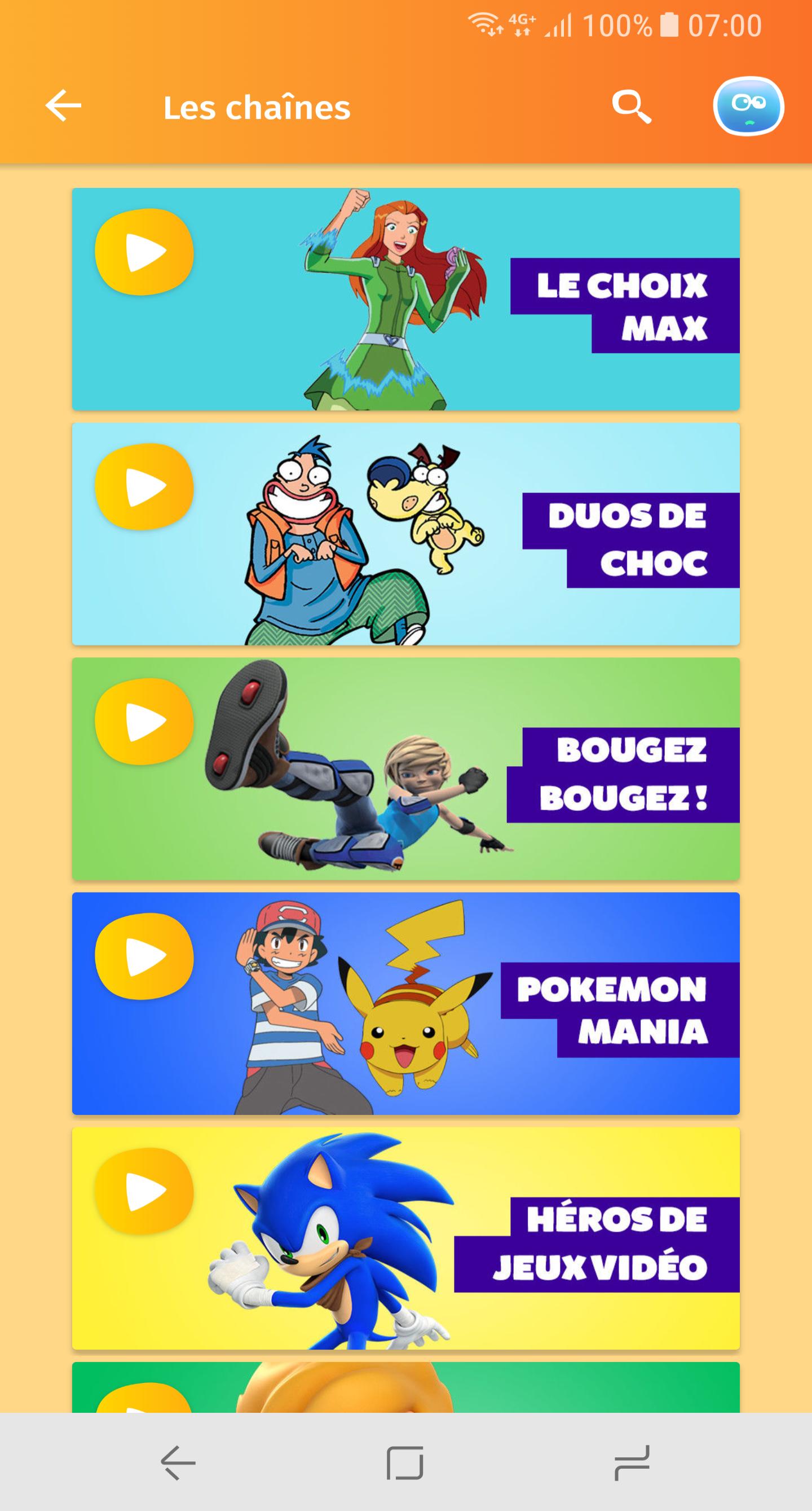Go back using the app bar arrow
812x1511 pixels.
click(63, 106)
